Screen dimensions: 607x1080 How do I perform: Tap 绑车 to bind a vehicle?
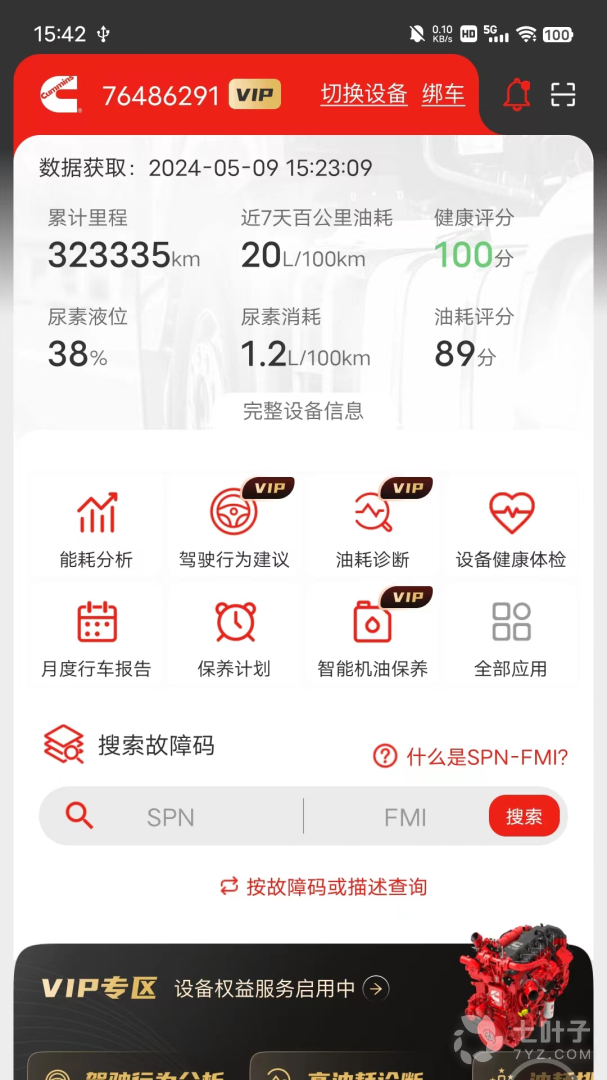[443, 95]
